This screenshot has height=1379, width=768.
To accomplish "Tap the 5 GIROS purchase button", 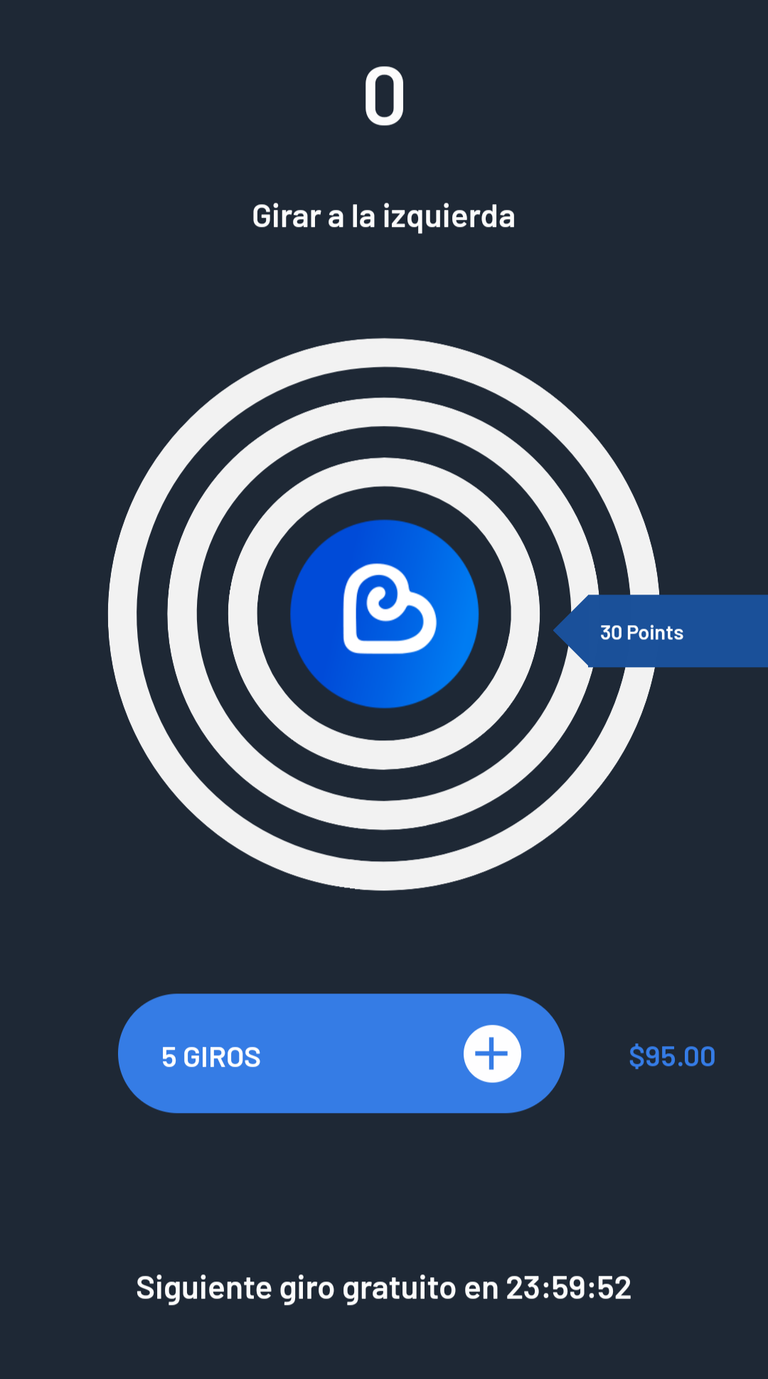I will pos(341,1053).
